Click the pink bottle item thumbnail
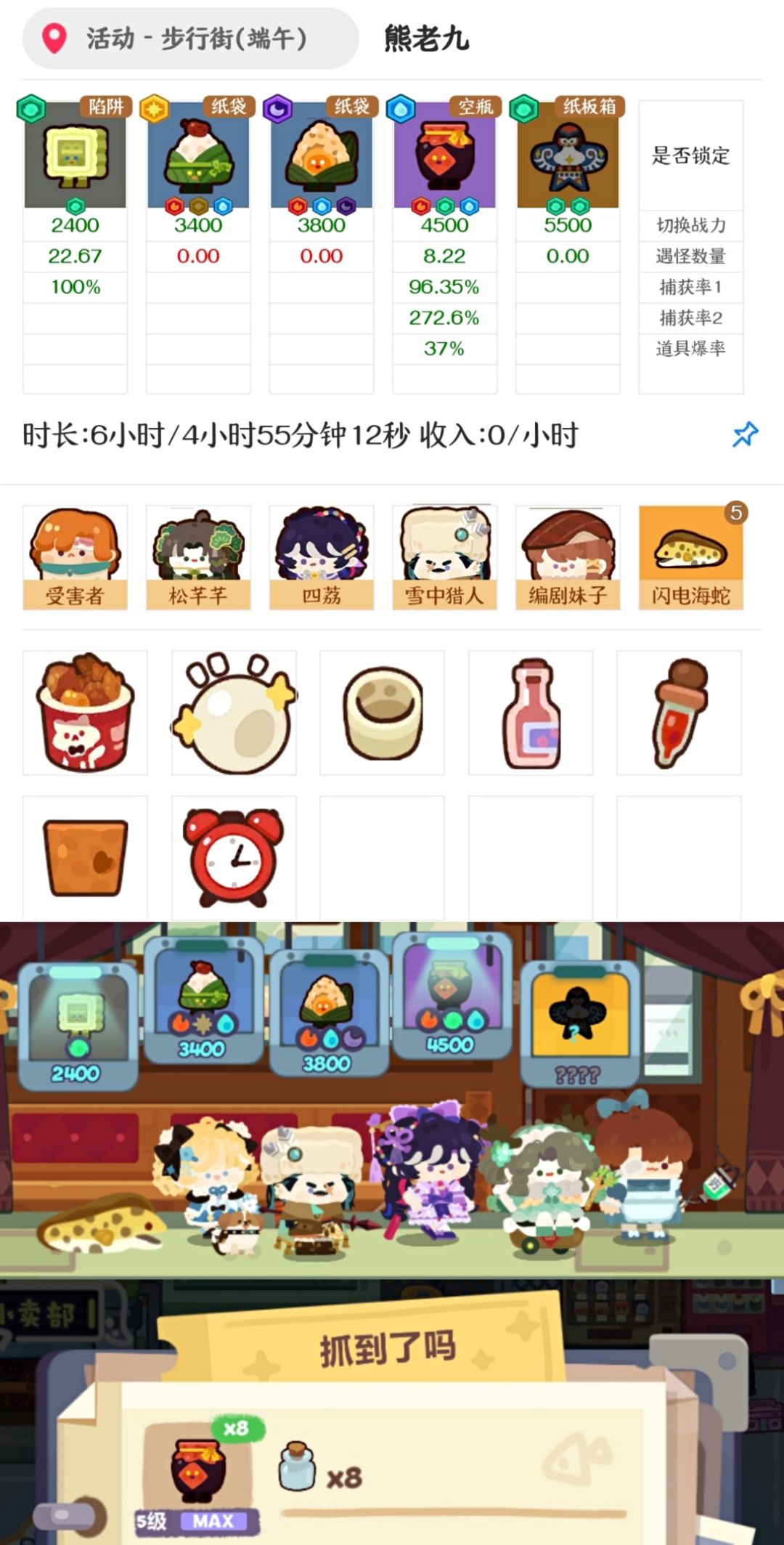Viewport: 784px width, 1545px height. coord(531,712)
